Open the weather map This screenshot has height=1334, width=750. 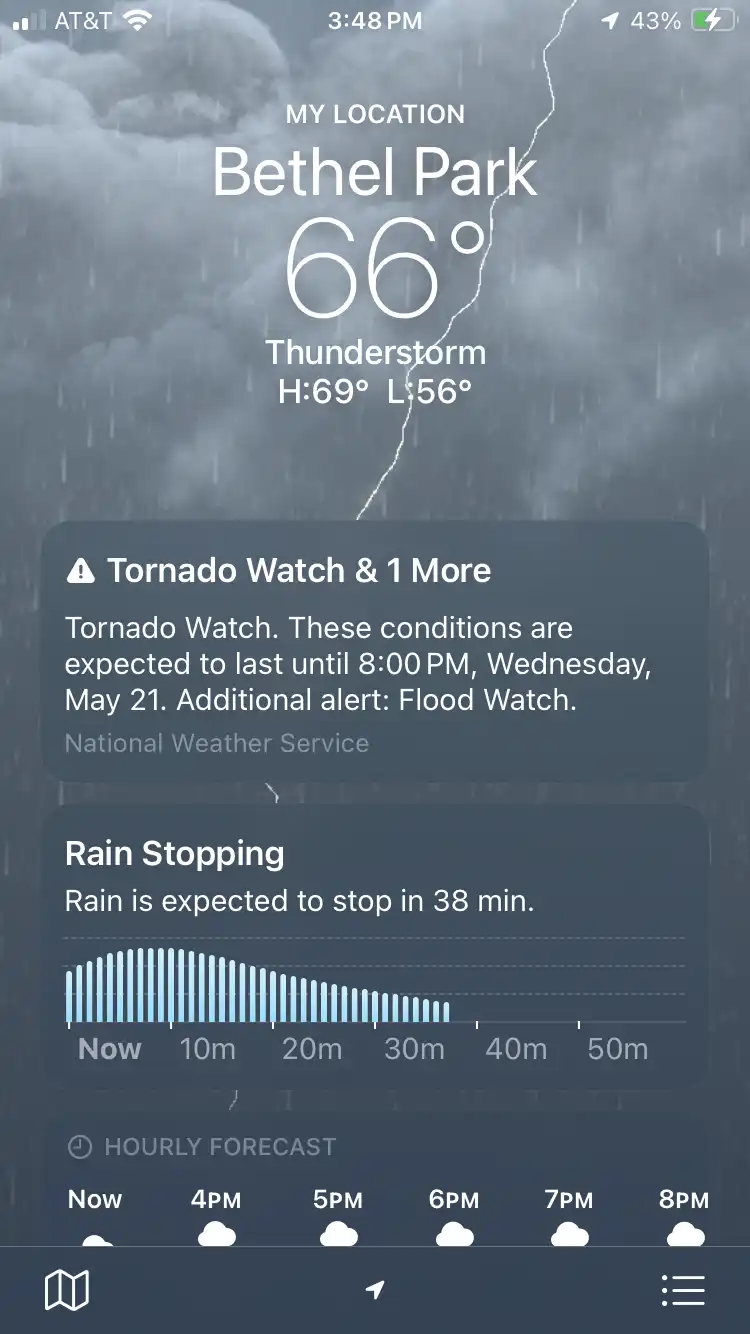[x=67, y=1290]
